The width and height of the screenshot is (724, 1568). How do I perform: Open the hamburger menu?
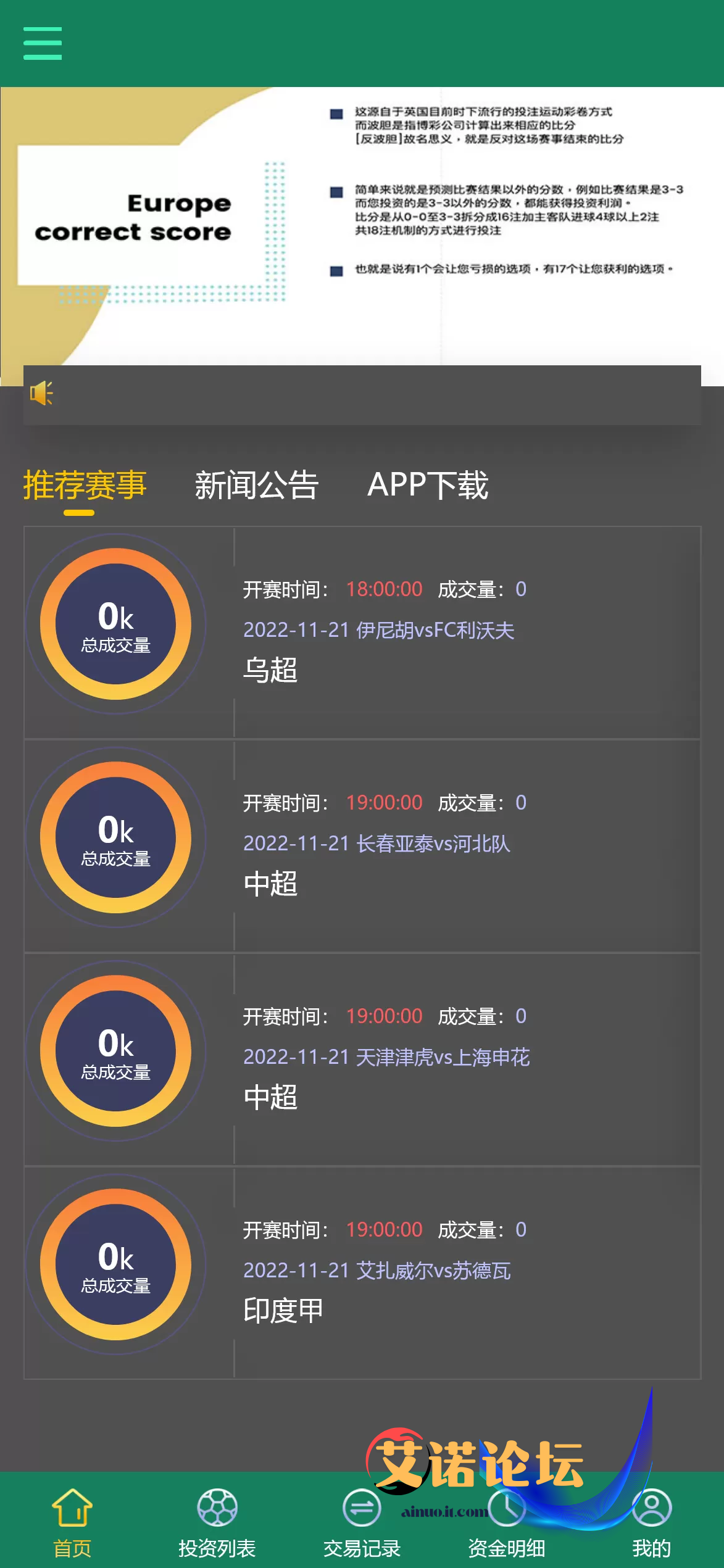point(43,43)
